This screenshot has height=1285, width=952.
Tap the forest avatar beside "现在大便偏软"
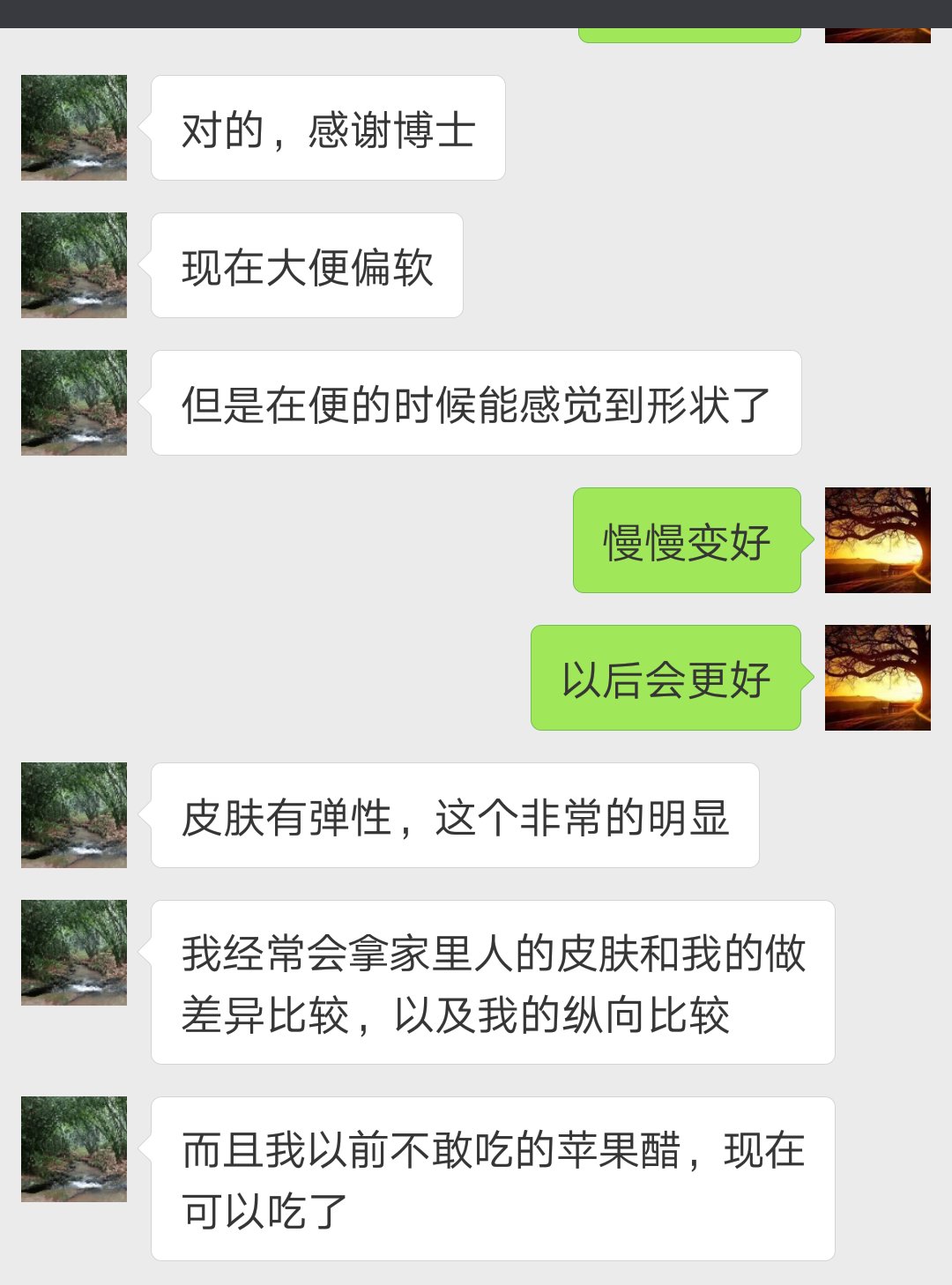[x=73, y=264]
